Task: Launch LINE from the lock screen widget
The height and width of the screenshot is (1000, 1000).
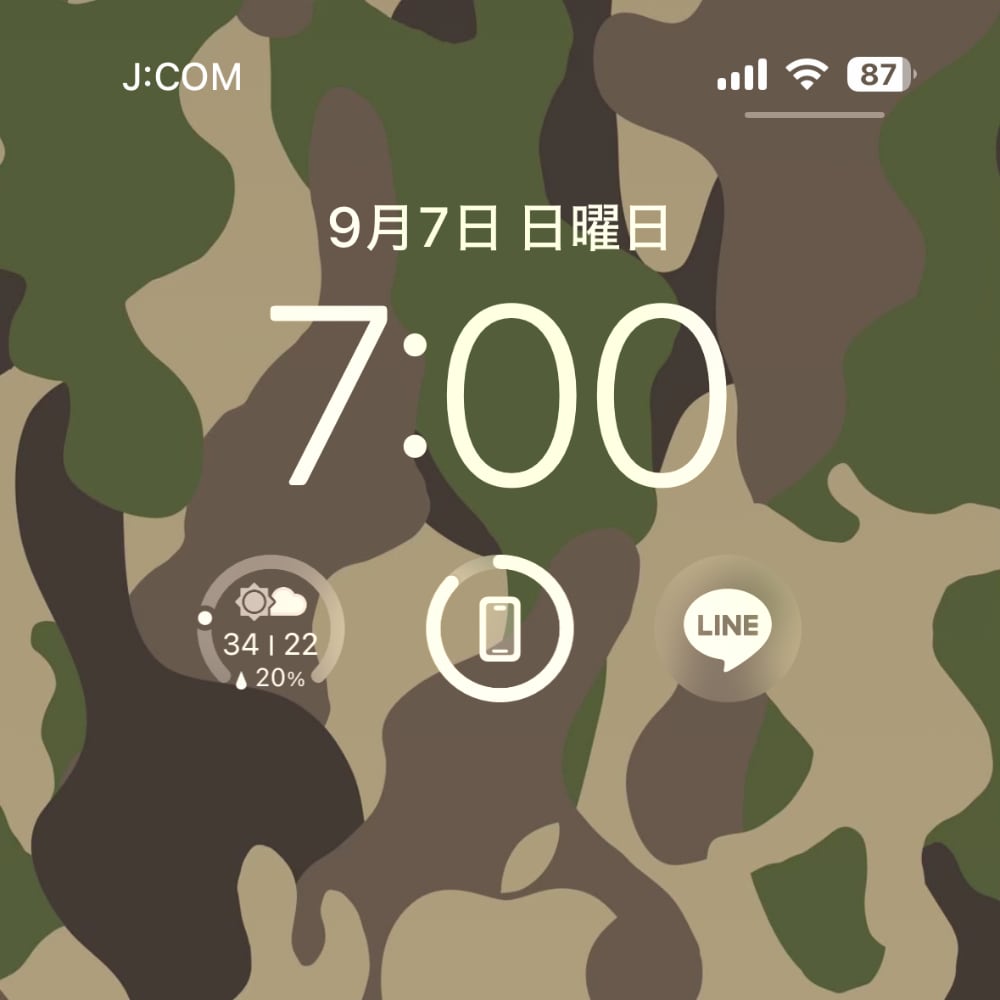Action: (728, 630)
